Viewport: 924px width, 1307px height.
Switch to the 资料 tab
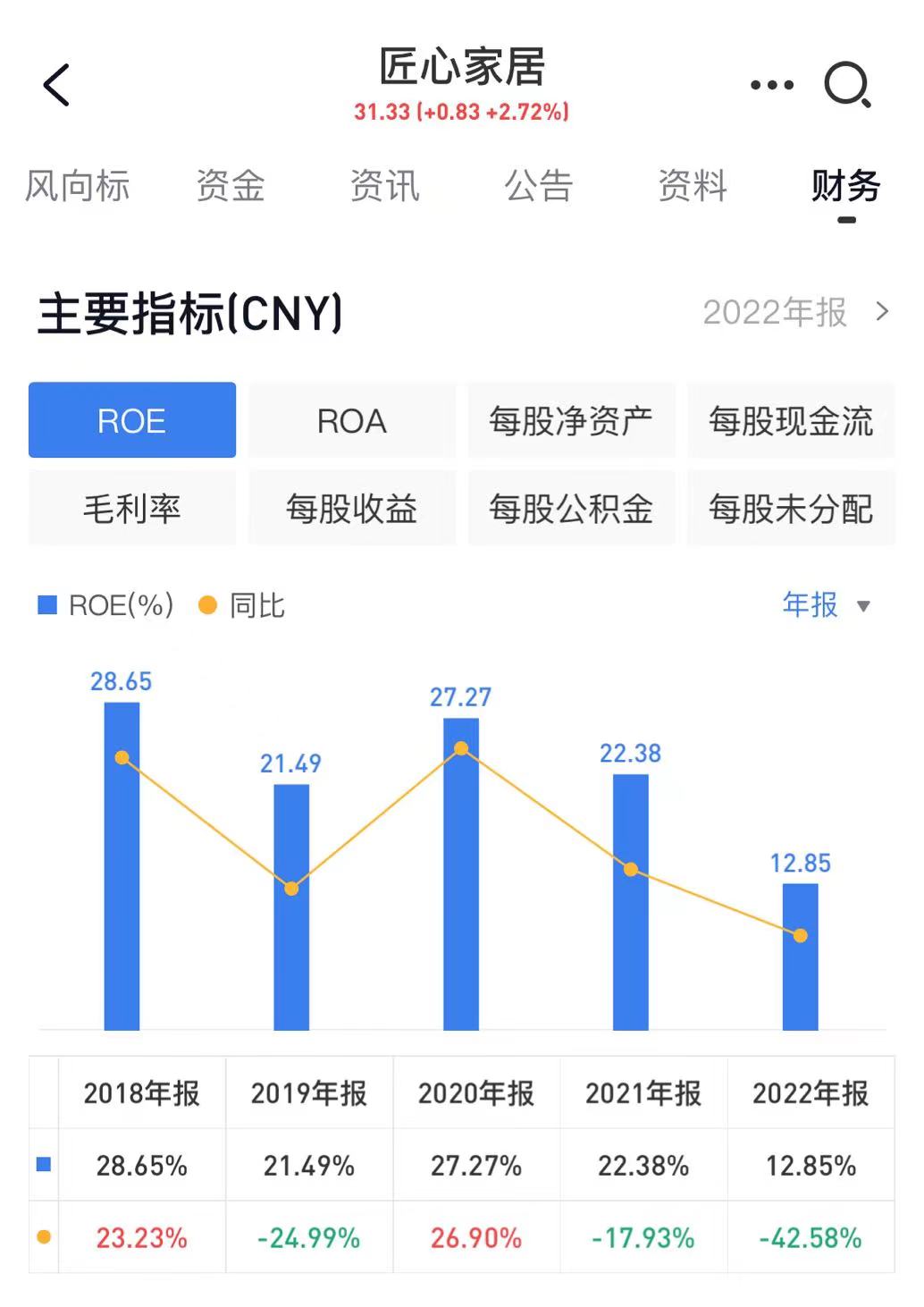[x=692, y=187]
